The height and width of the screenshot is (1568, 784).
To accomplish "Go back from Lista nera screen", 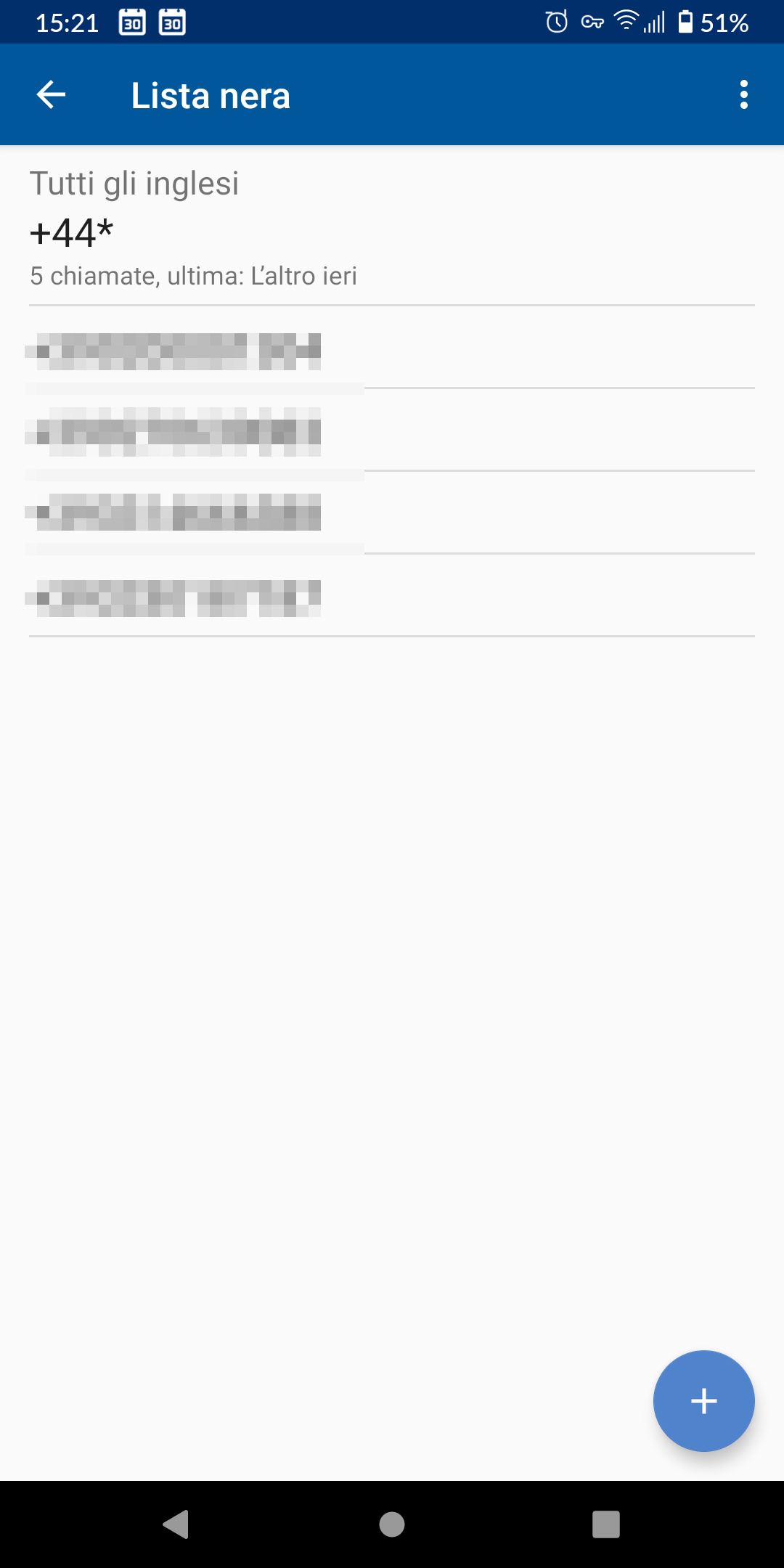I will 51,95.
